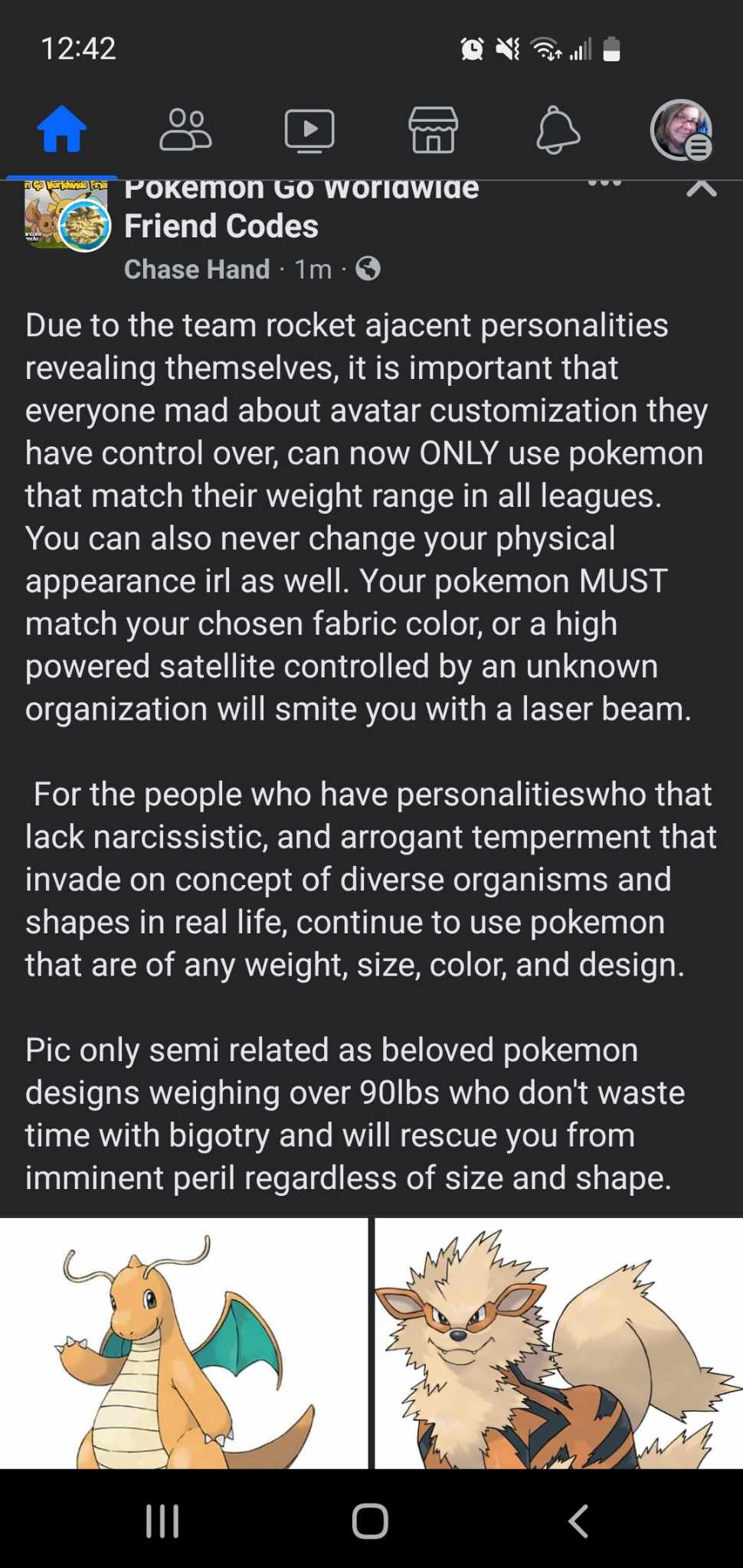Tap the group's avatar picture

pos(67,216)
